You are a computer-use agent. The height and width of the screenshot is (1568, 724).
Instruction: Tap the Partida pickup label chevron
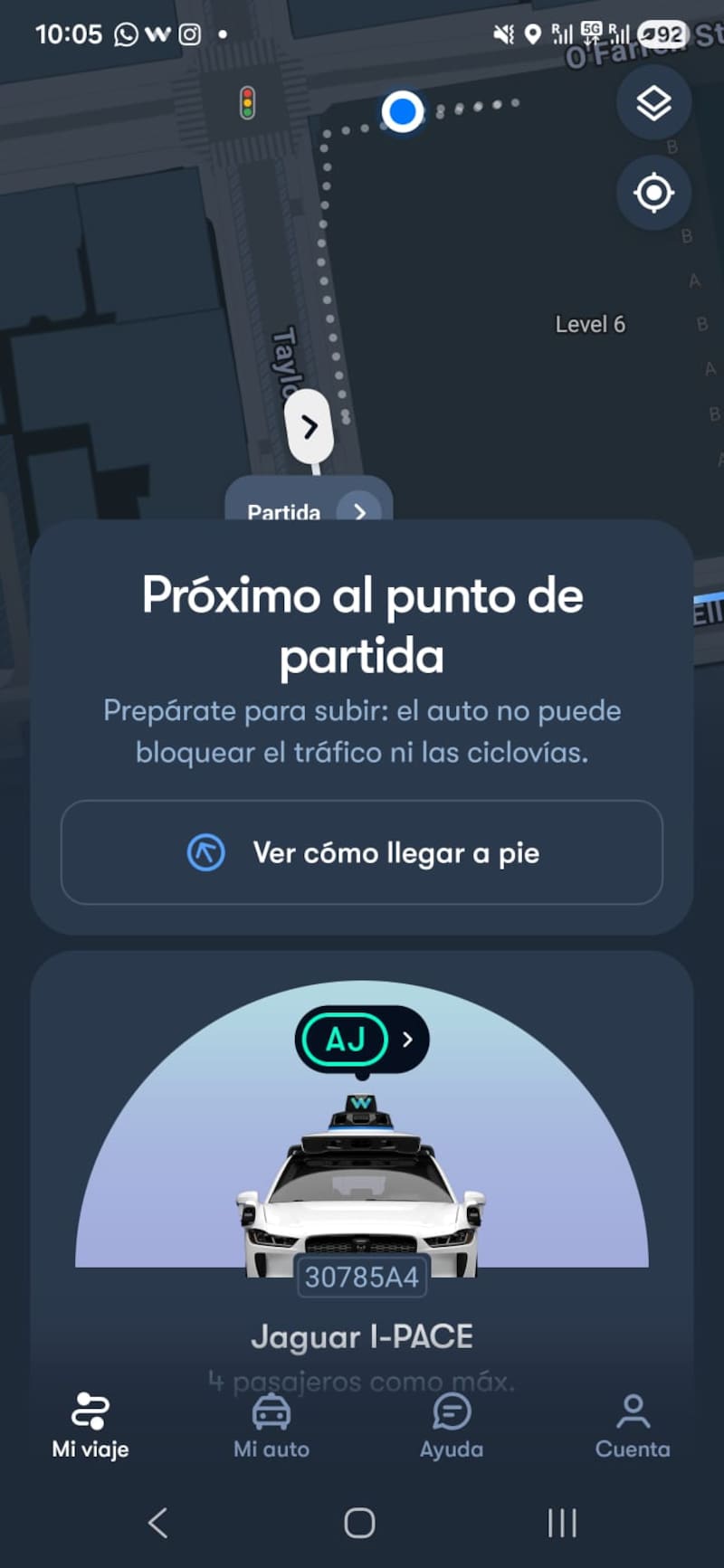359,511
